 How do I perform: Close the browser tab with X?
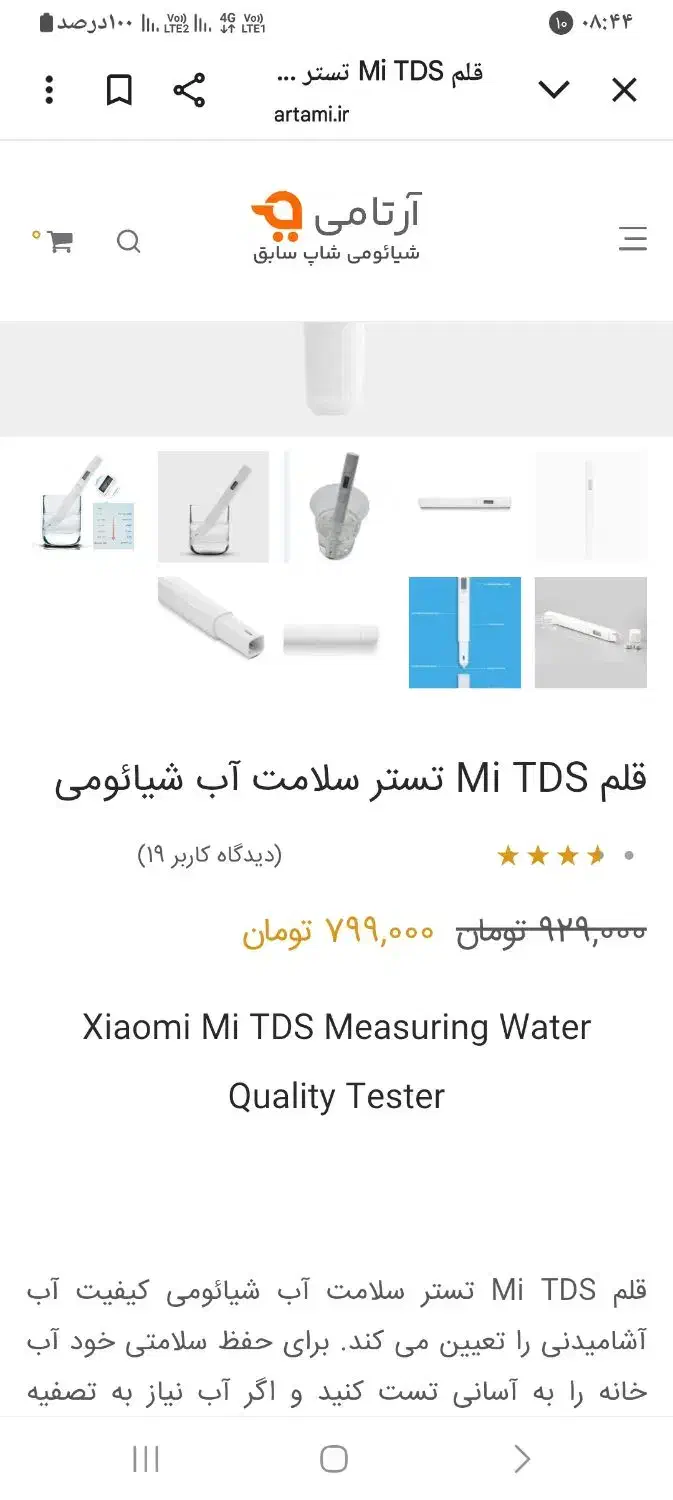click(624, 91)
